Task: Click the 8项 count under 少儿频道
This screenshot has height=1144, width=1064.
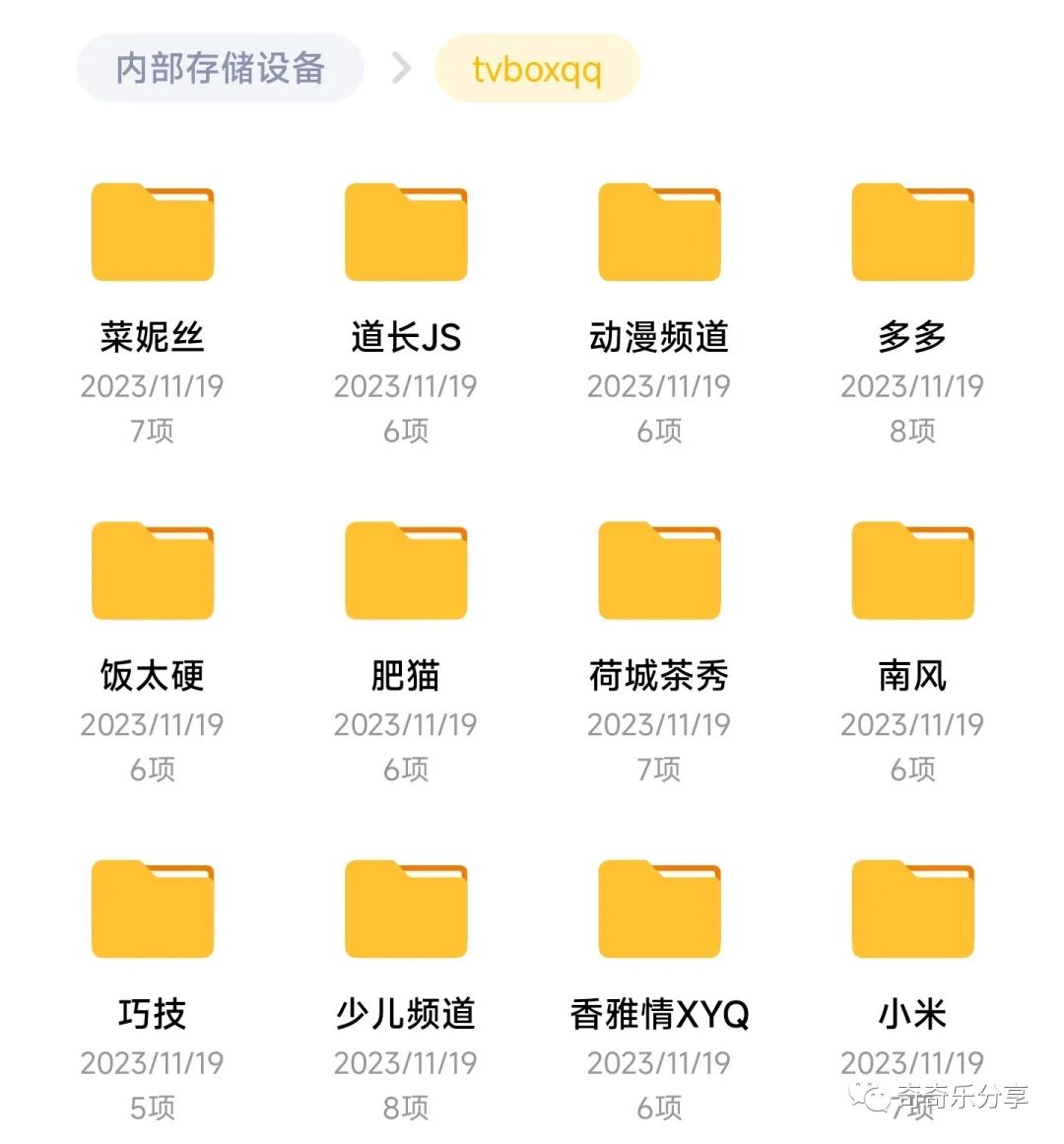Action: 405,1110
